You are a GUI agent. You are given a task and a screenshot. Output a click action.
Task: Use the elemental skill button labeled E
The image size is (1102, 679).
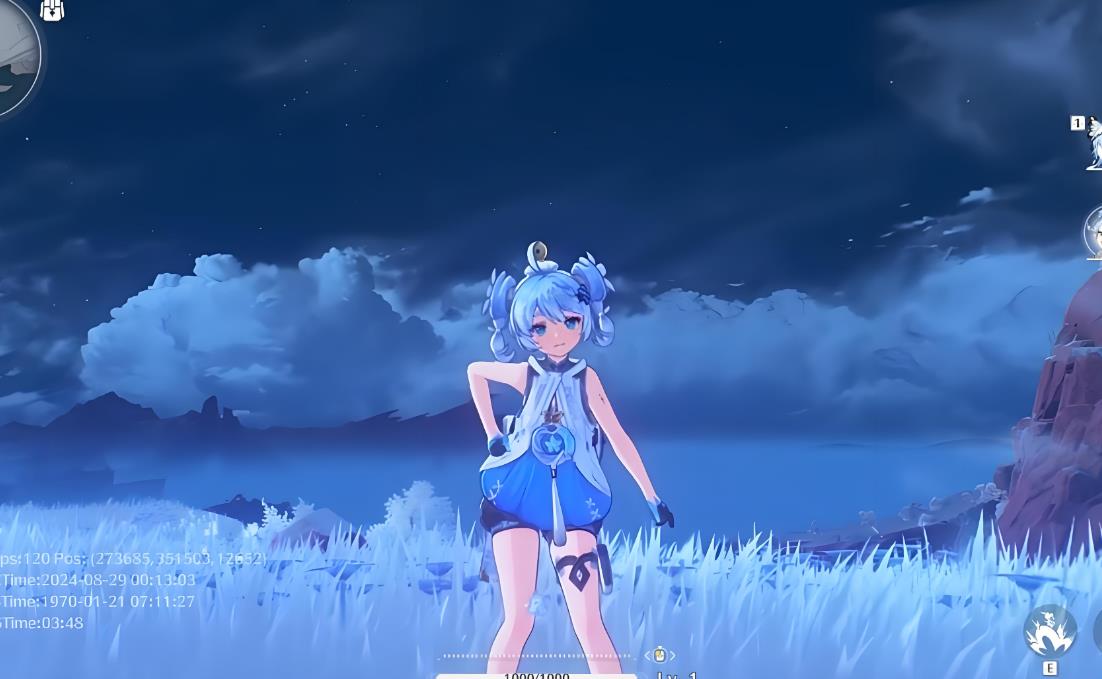tap(1050, 632)
